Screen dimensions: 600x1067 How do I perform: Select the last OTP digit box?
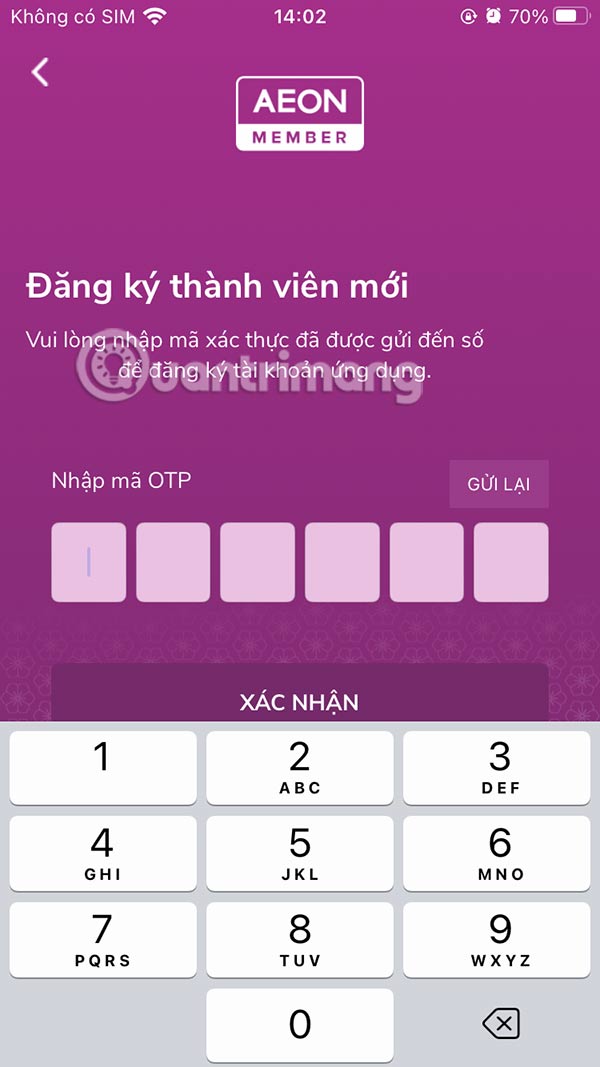coord(511,562)
